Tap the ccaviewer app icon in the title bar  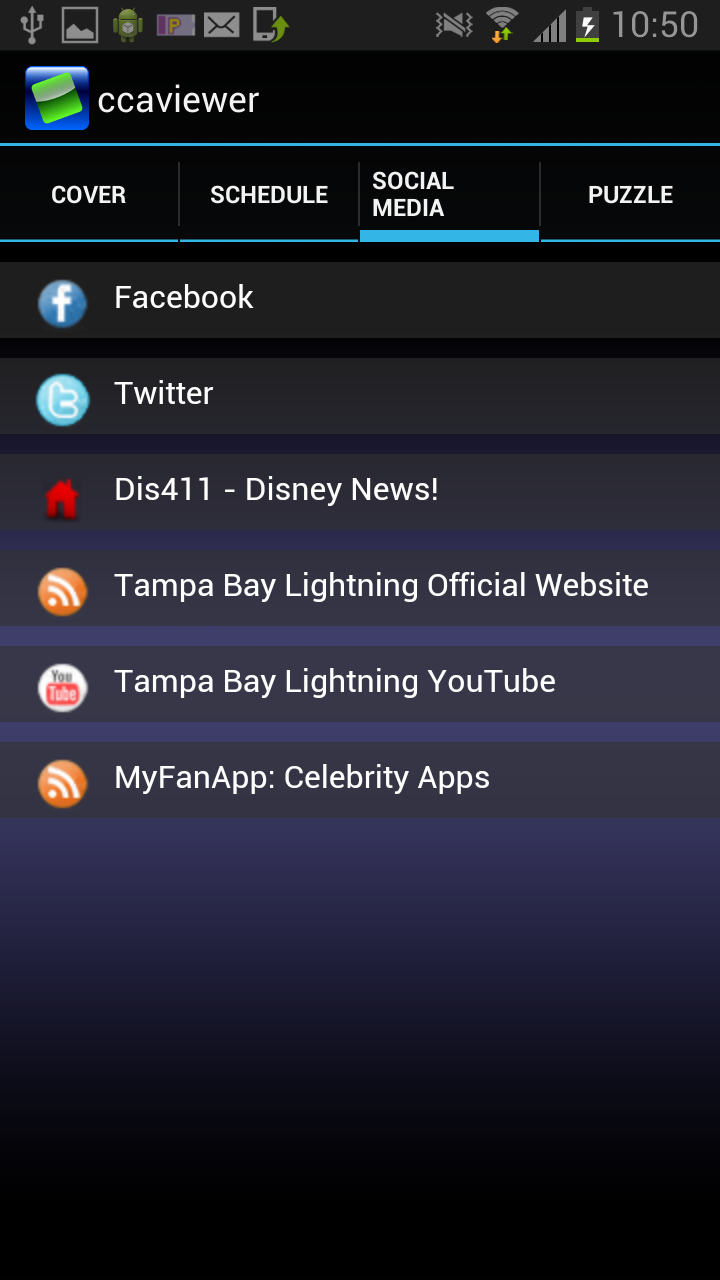coord(57,97)
